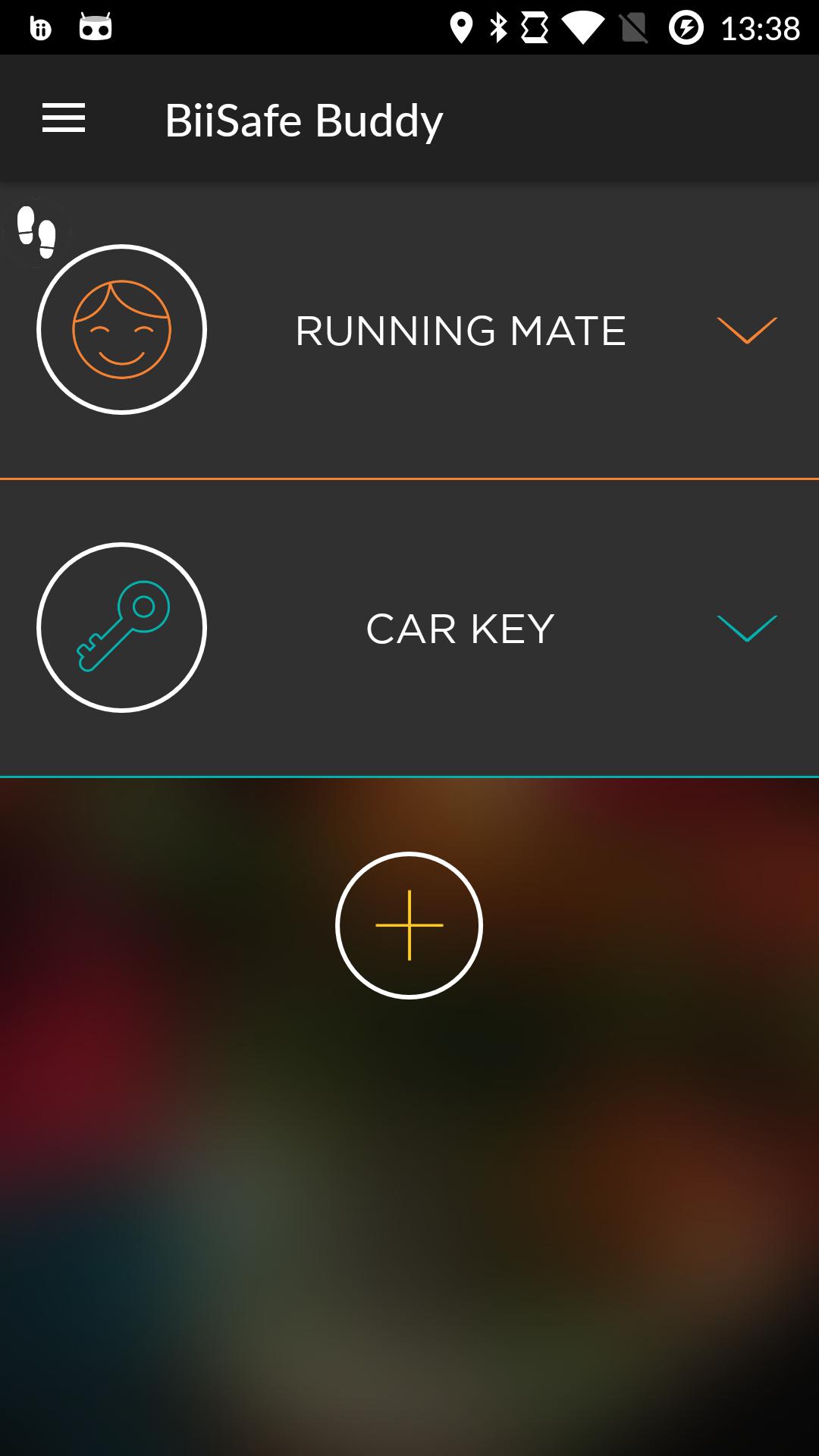This screenshot has width=819, height=1456.
Task: Add a new Buddy with plus button
Action: [409, 925]
